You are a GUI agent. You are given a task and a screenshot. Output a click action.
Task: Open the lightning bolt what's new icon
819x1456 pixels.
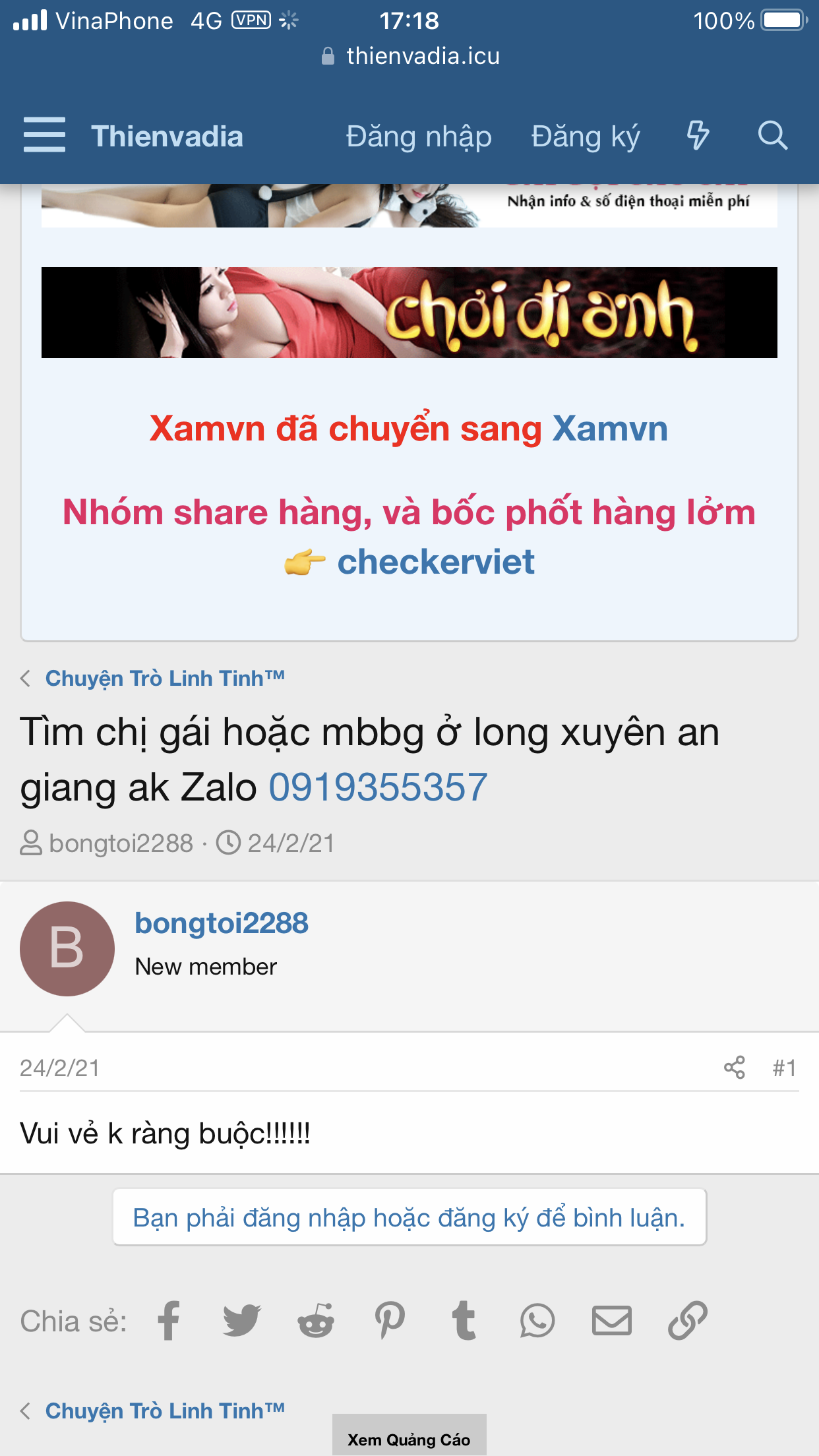pos(698,135)
